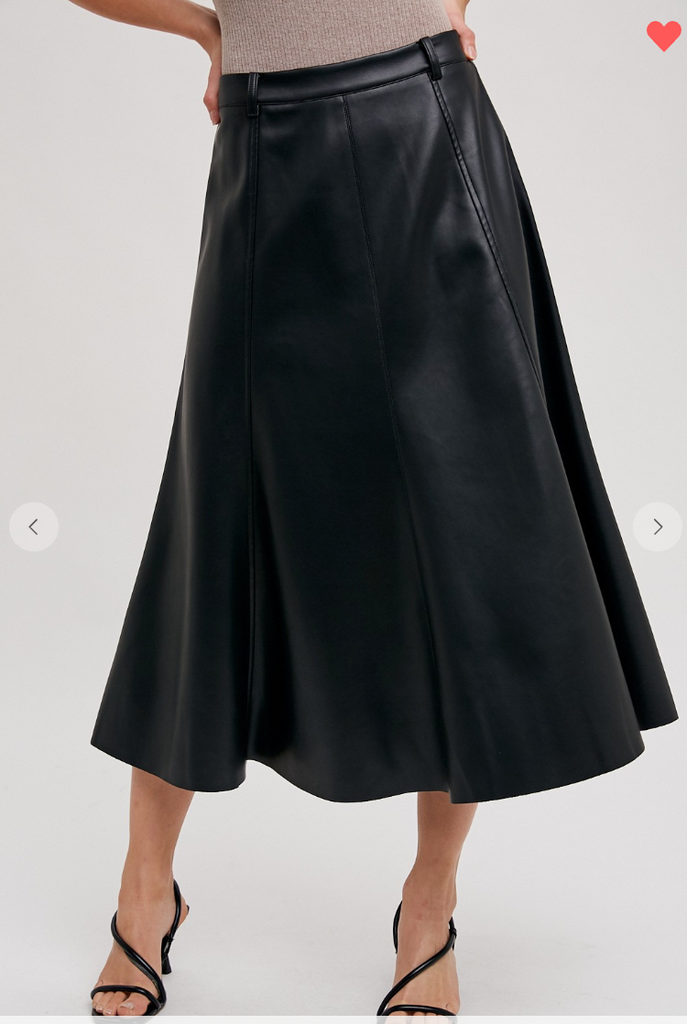Screen dimensions: 687x1024
Task: Show the next product photo
Action: (x=657, y=527)
